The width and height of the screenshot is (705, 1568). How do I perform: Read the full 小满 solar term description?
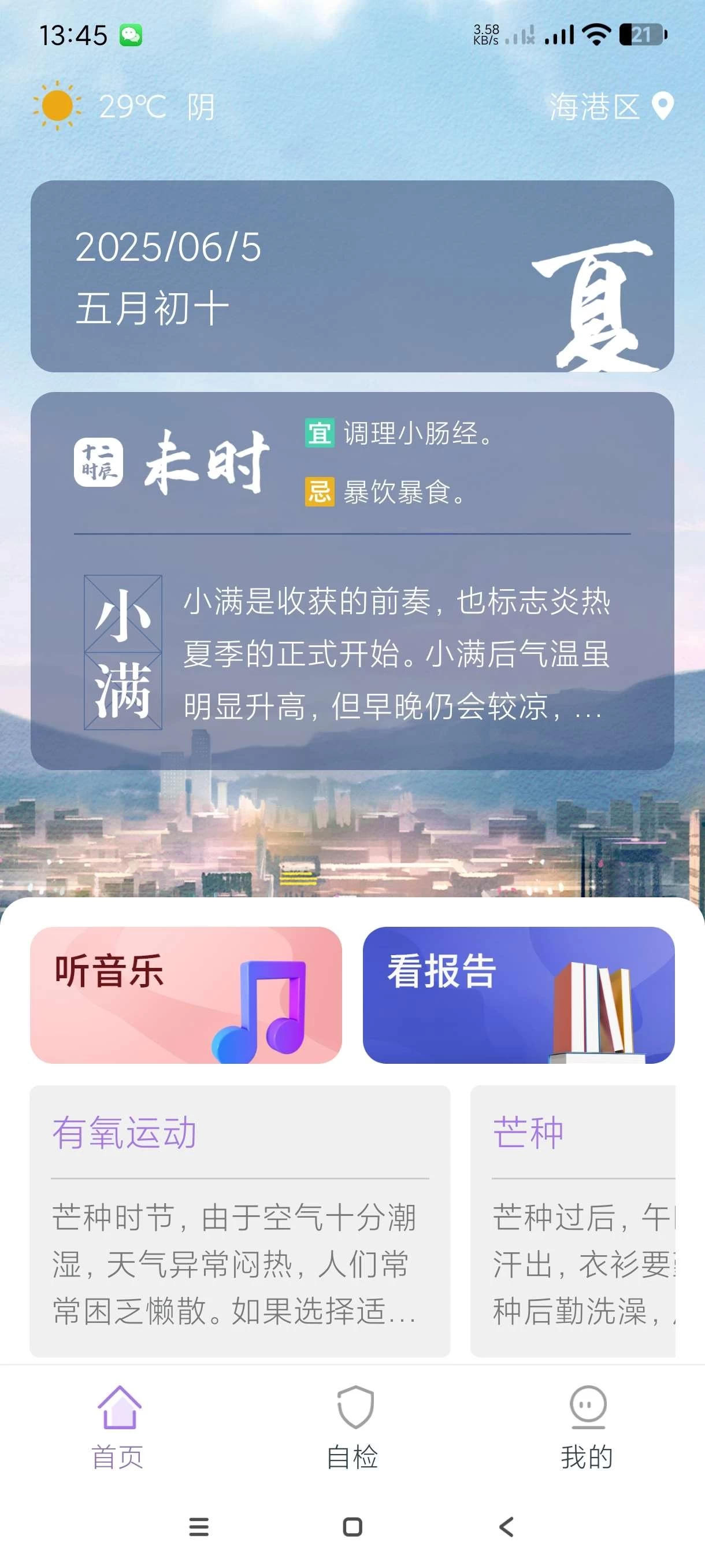(395, 654)
